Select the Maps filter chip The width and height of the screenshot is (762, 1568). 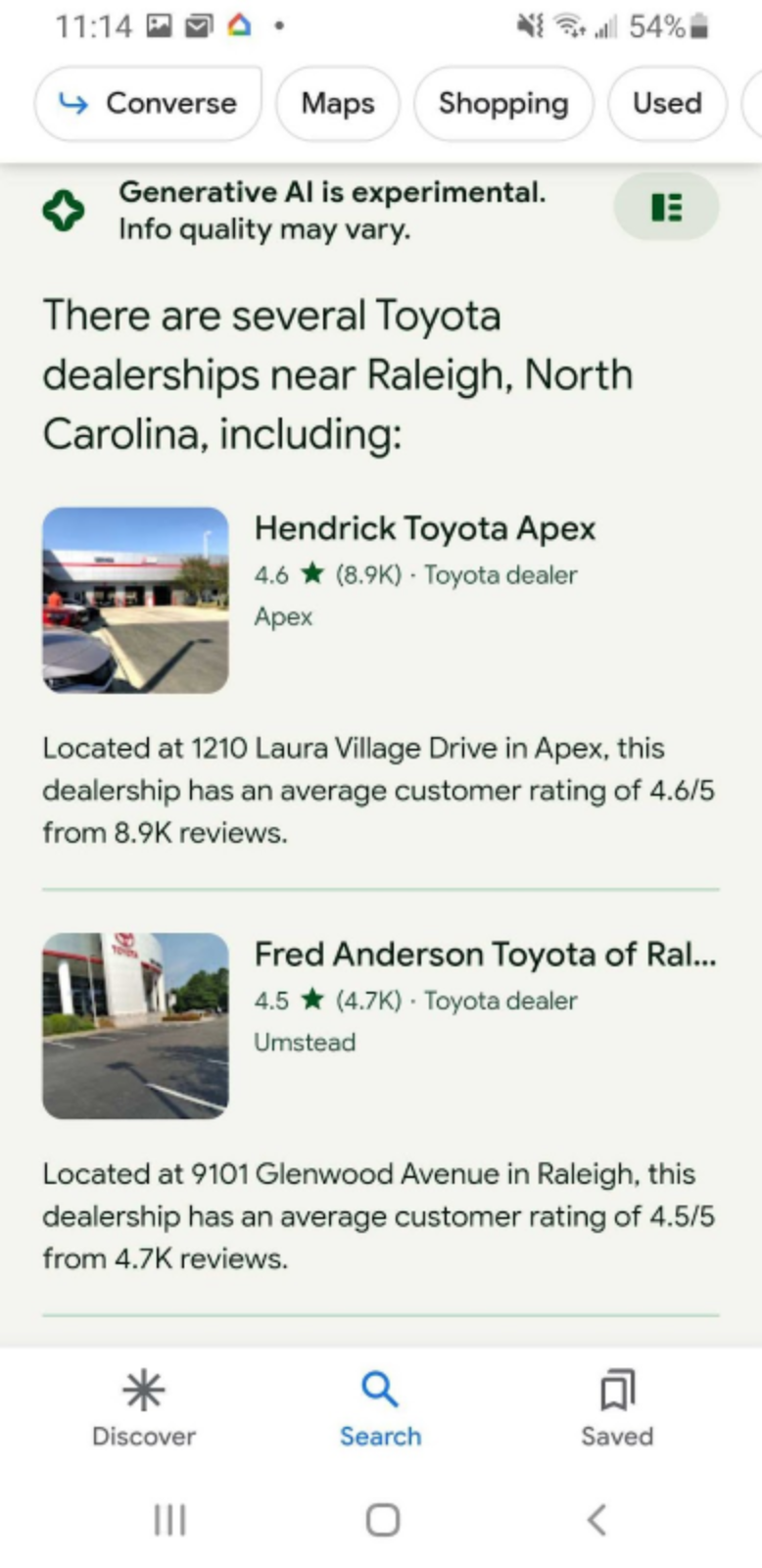[338, 103]
